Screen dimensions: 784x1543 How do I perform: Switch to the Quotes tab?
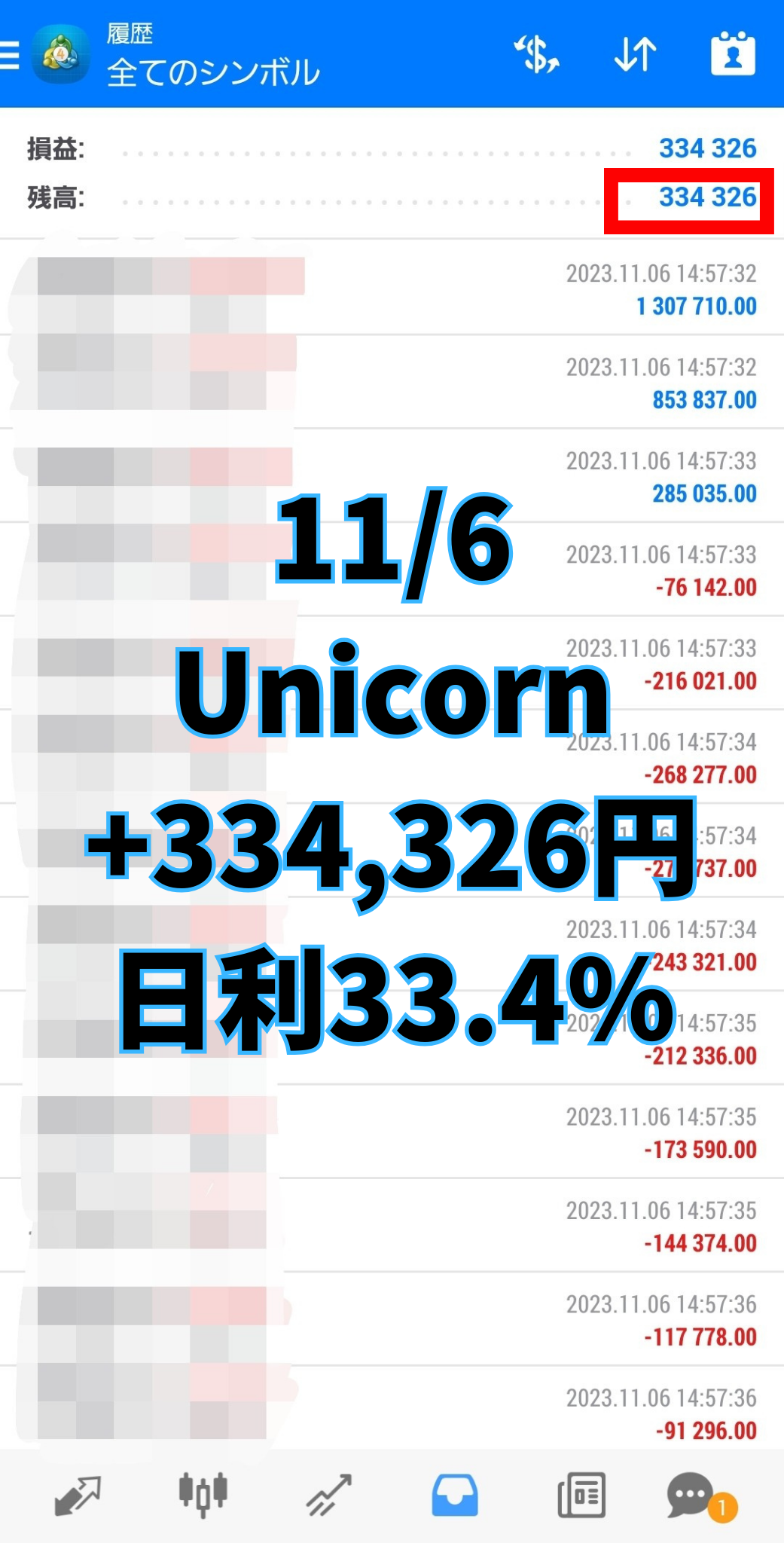point(78,1495)
